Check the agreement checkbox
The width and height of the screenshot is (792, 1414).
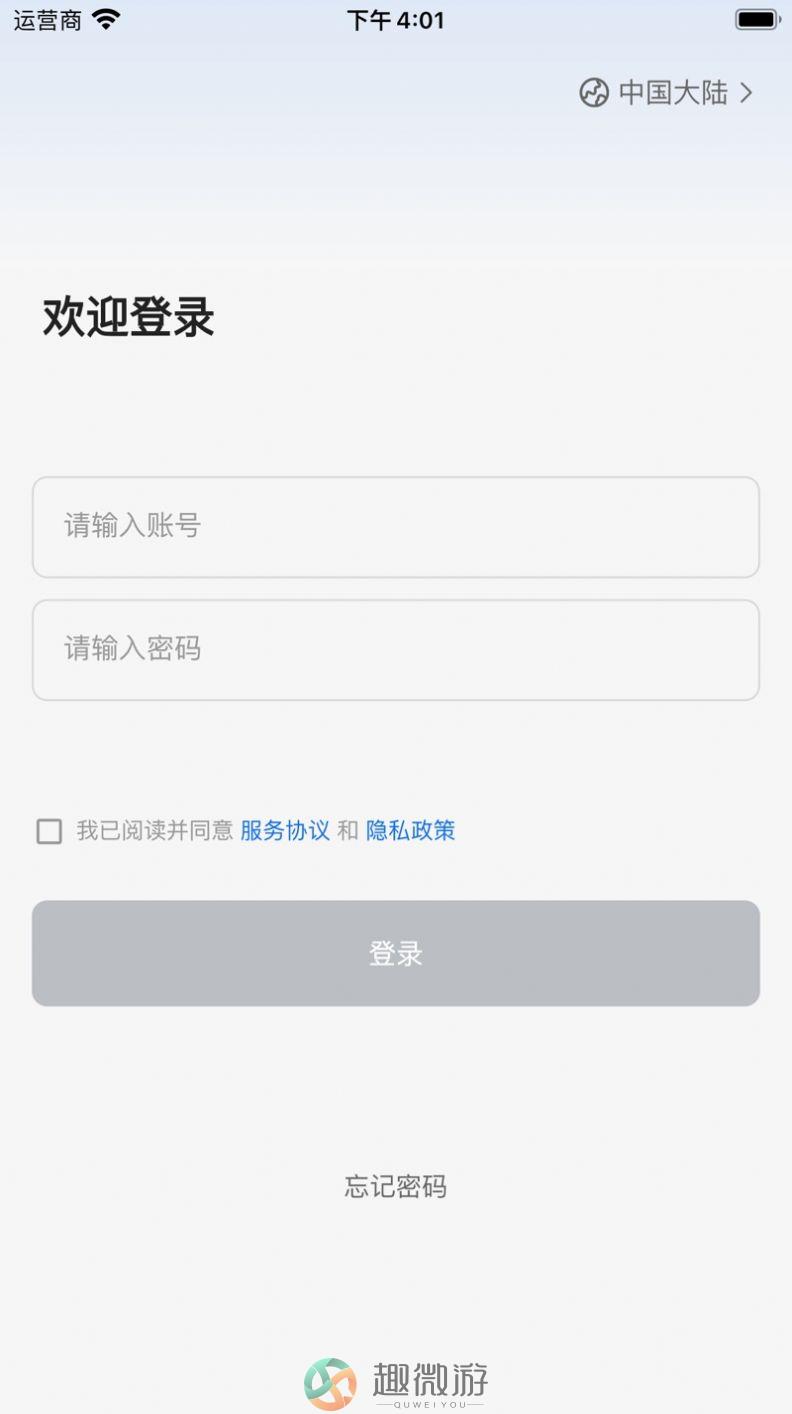[x=49, y=831]
